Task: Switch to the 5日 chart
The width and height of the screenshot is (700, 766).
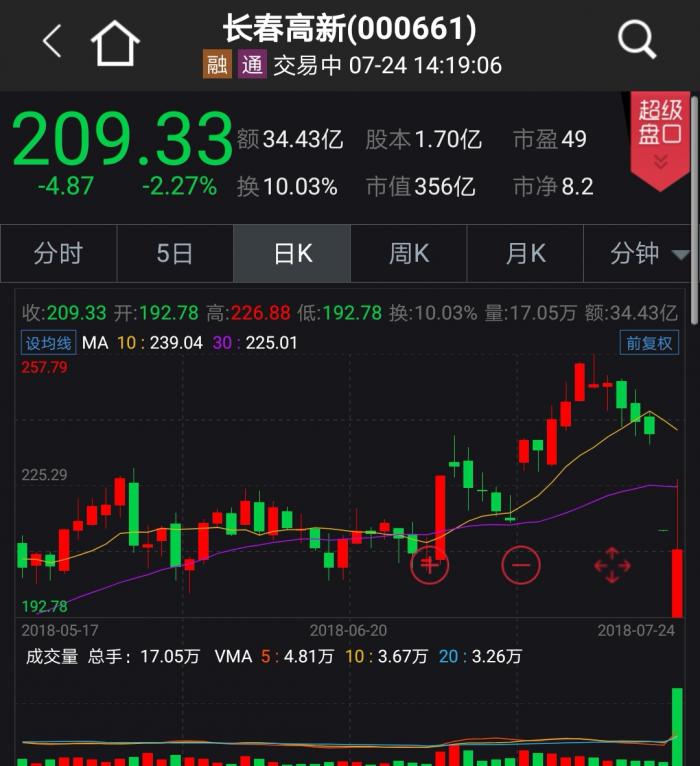Action: click(174, 254)
